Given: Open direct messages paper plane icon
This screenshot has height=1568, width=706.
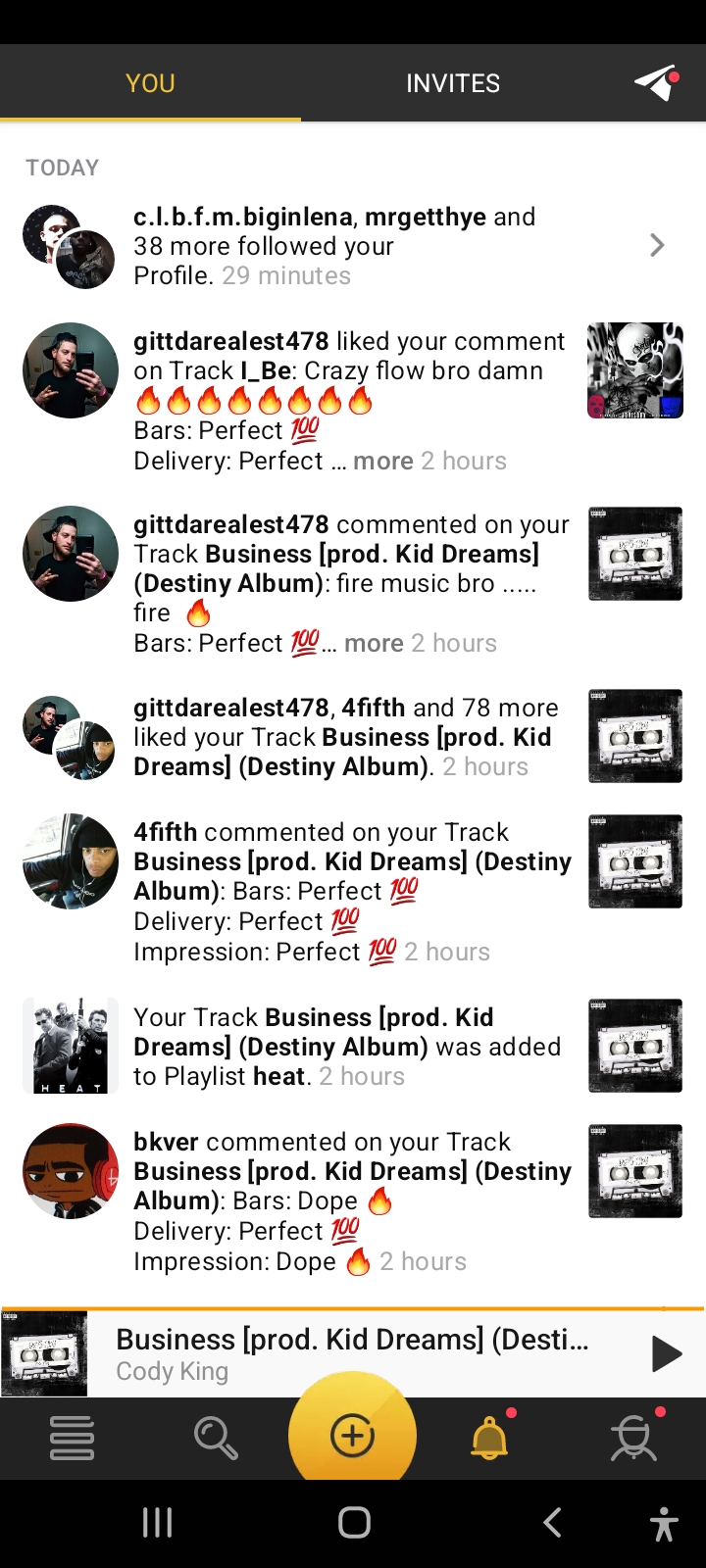Looking at the screenshot, I should pyautogui.click(x=656, y=83).
